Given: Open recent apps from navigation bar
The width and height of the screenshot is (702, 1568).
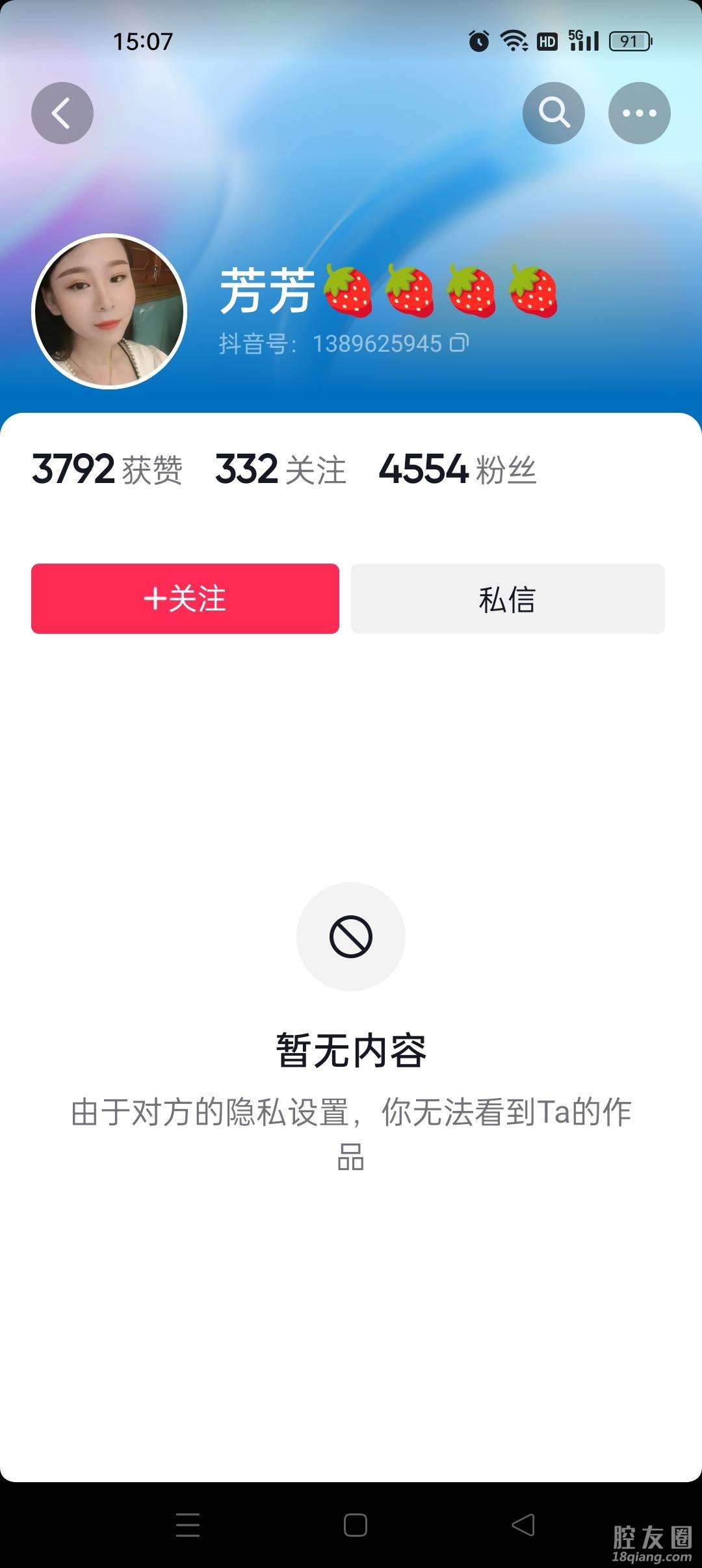Looking at the screenshot, I should point(188,1524).
